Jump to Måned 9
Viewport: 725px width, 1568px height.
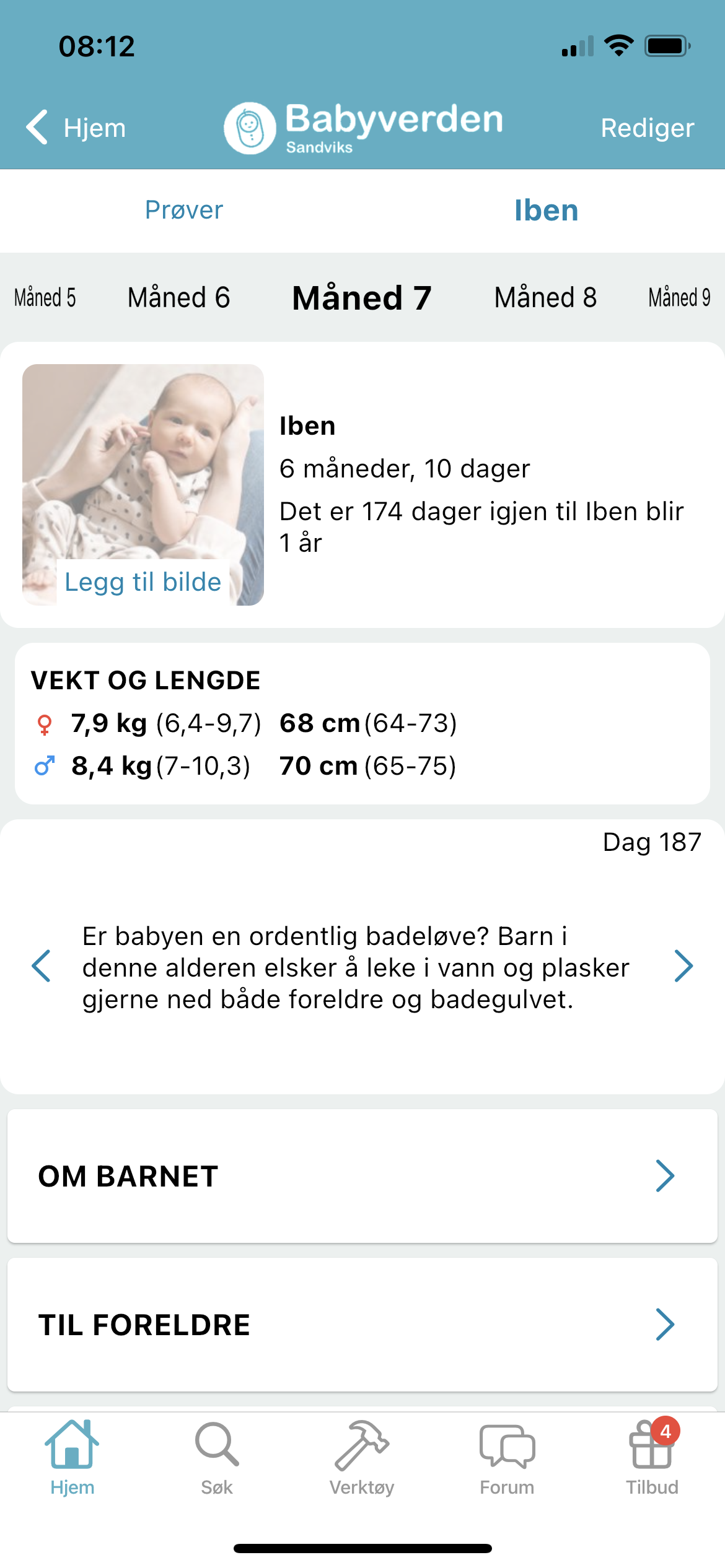click(x=679, y=297)
